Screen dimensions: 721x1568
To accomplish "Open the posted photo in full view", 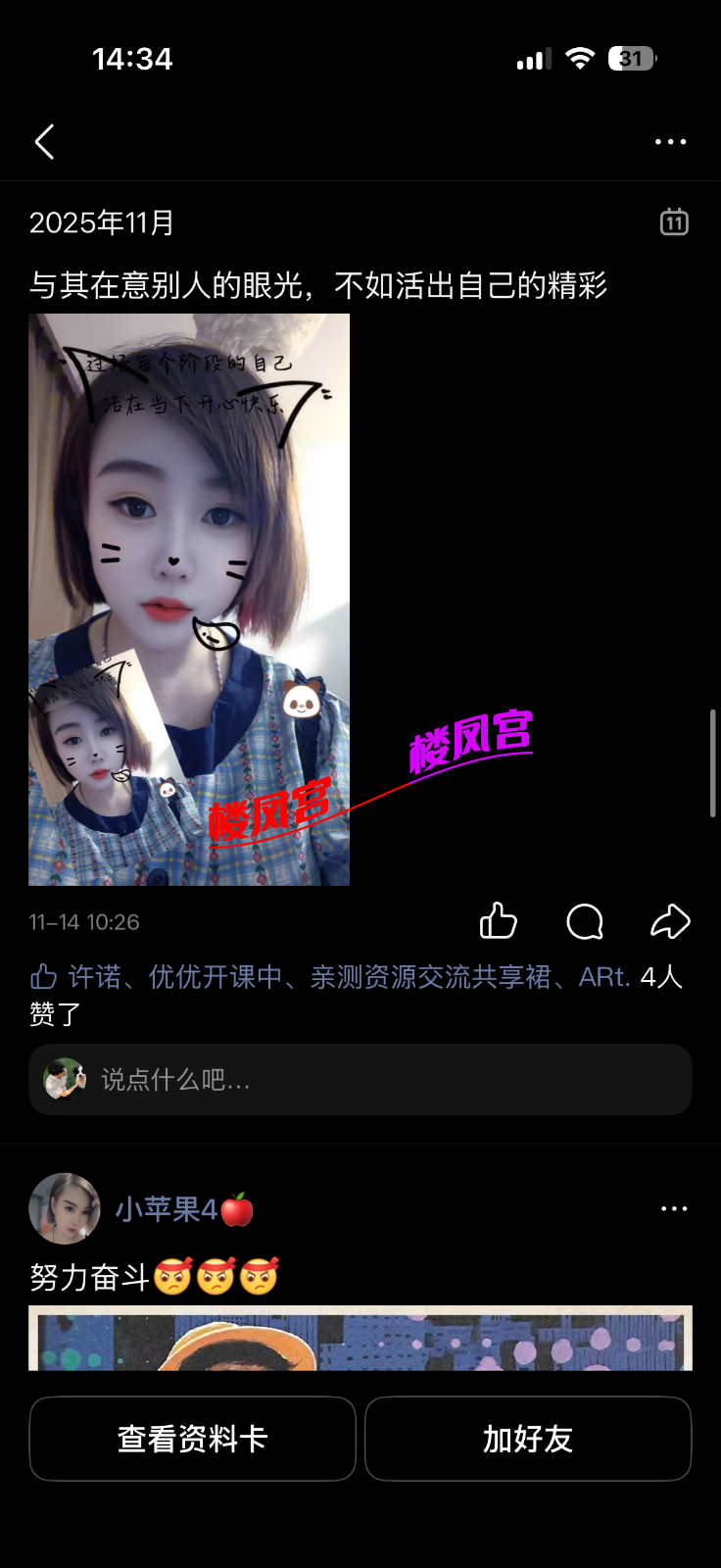I will click(189, 599).
